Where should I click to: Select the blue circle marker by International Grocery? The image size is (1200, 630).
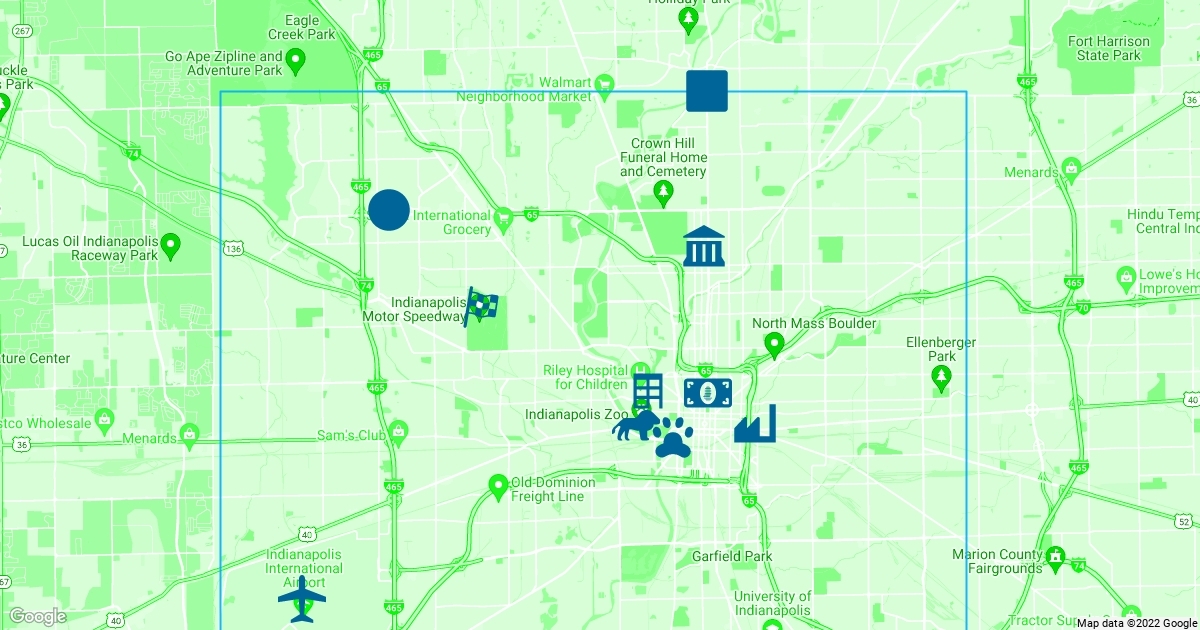point(389,210)
